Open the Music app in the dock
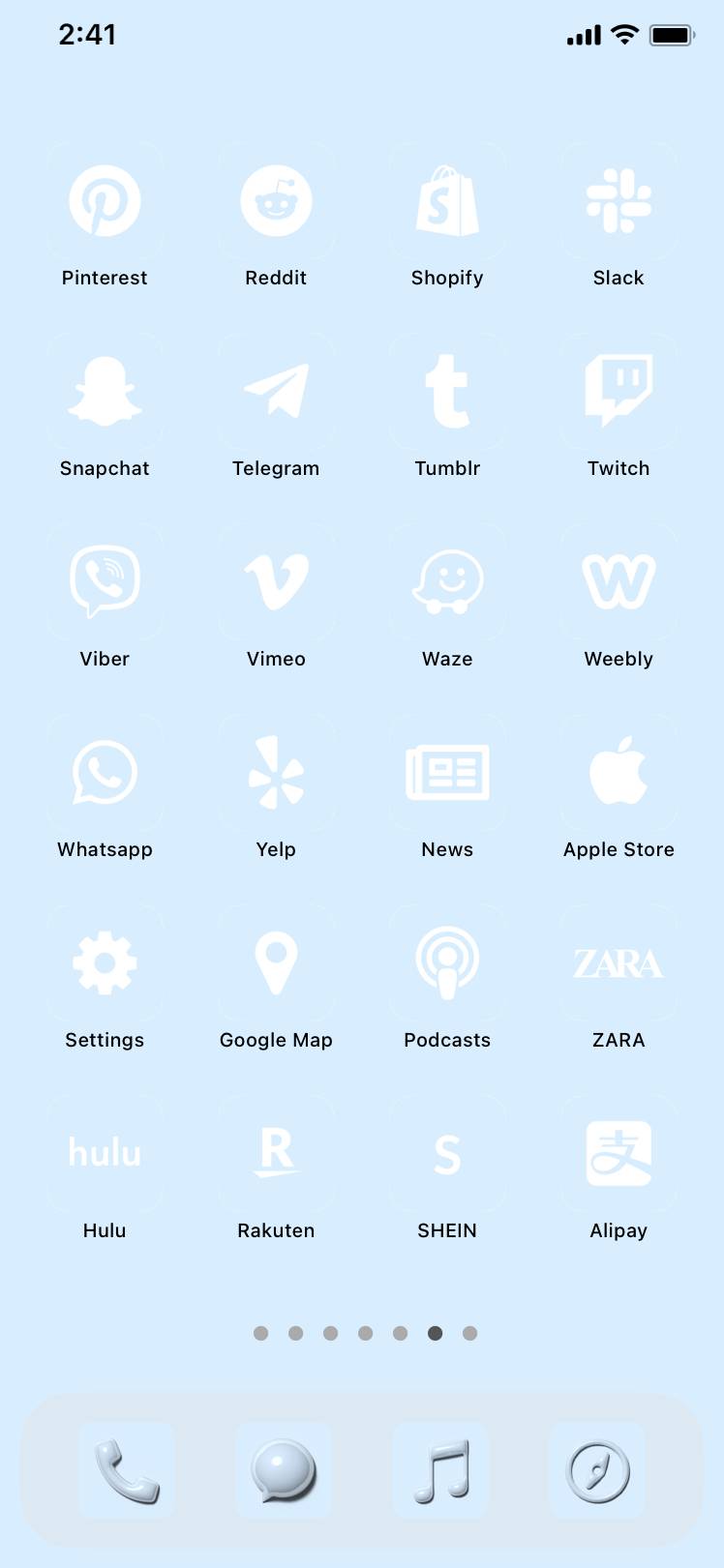724x1568 pixels. 440,1470
